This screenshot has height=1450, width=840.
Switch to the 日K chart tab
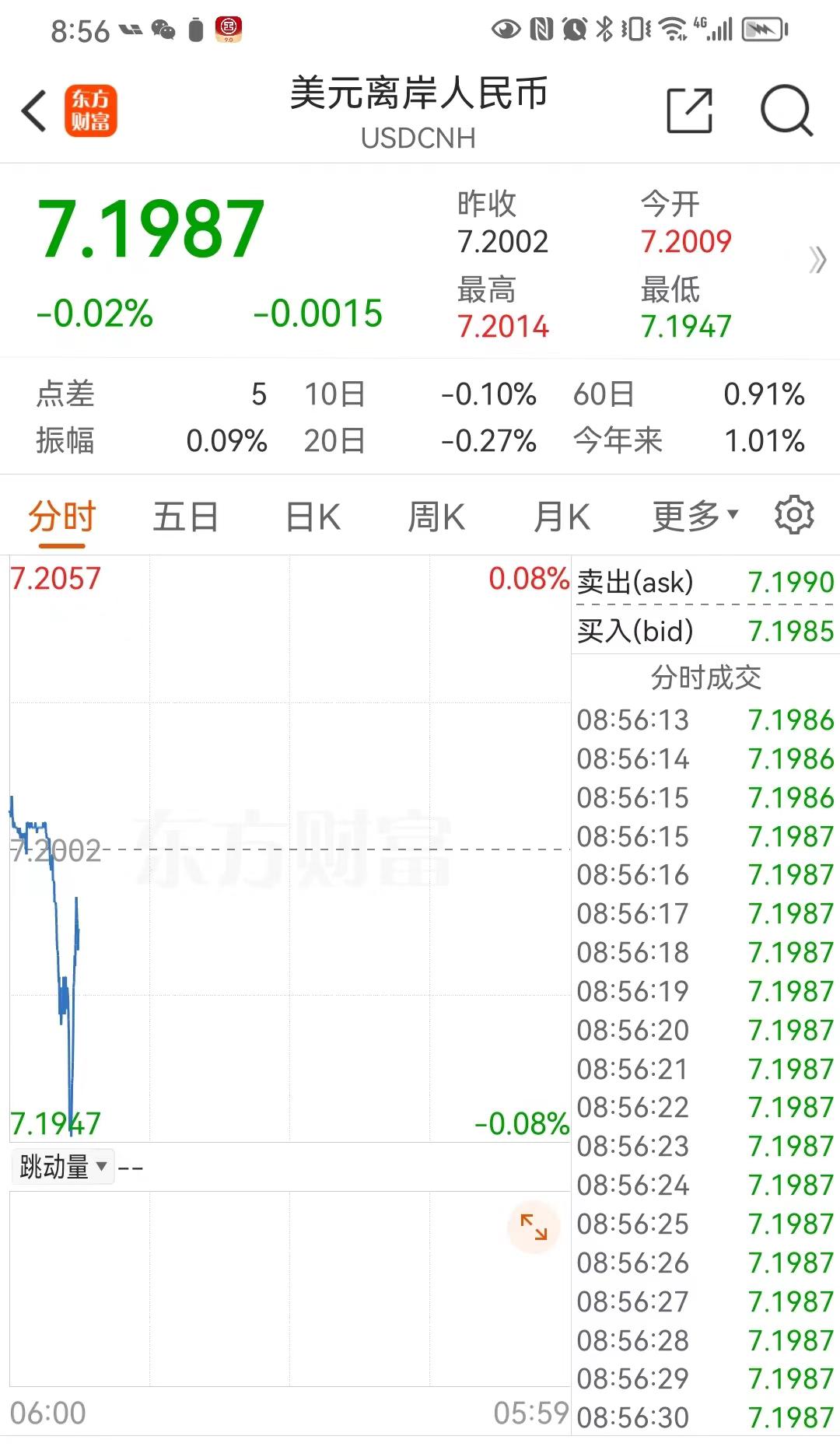click(313, 517)
